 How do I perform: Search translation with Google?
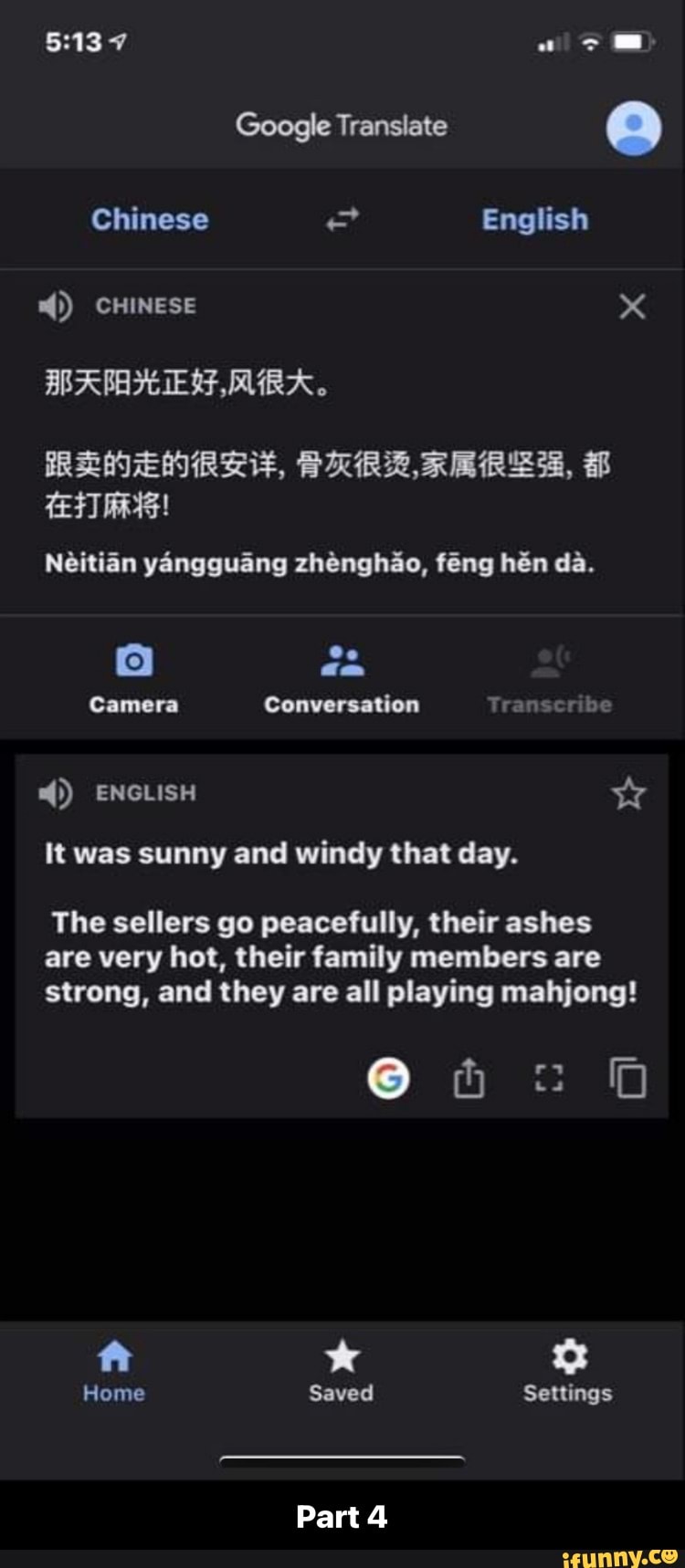388,1078
